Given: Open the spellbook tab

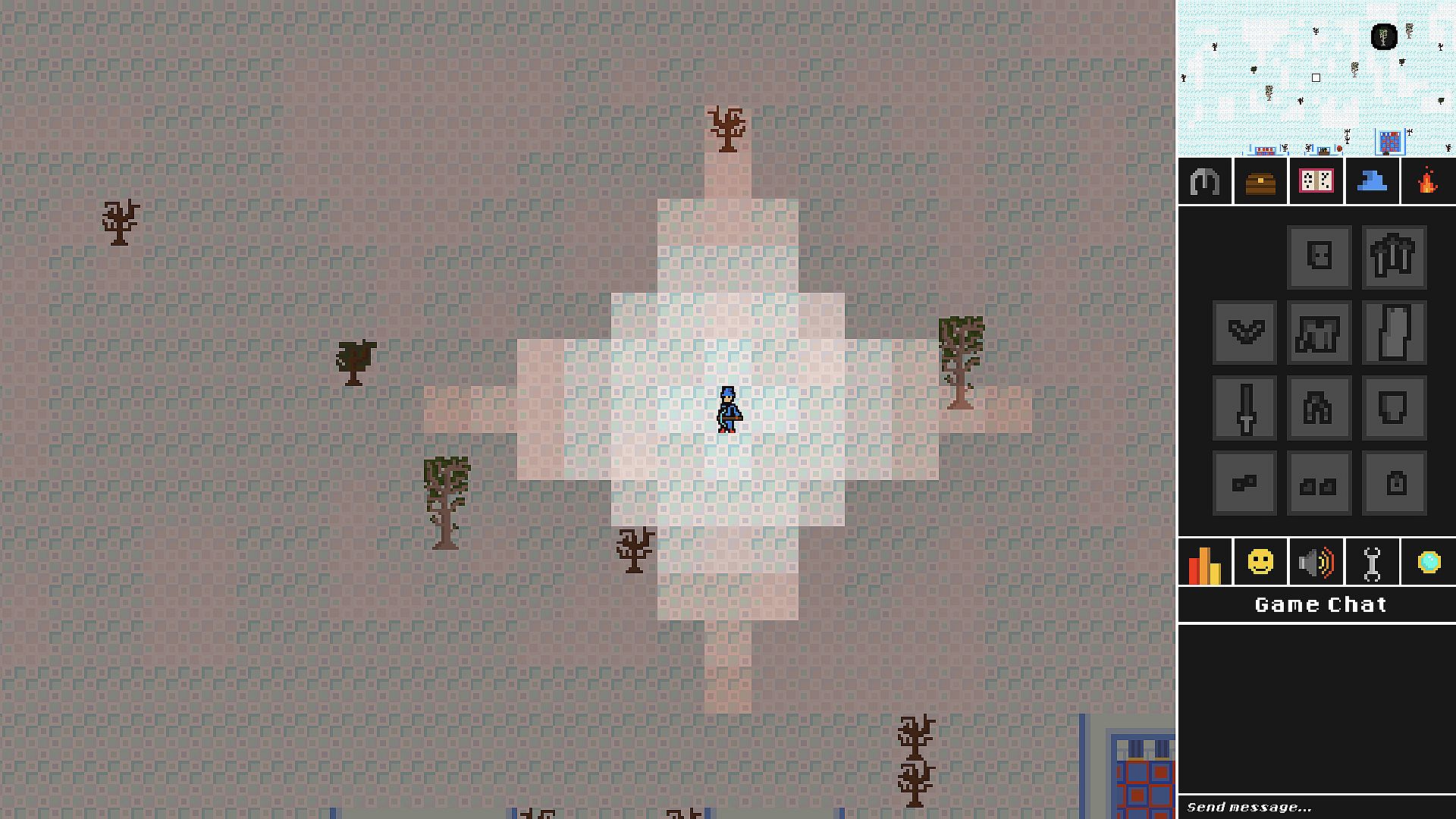Looking at the screenshot, I should (x=1316, y=181).
